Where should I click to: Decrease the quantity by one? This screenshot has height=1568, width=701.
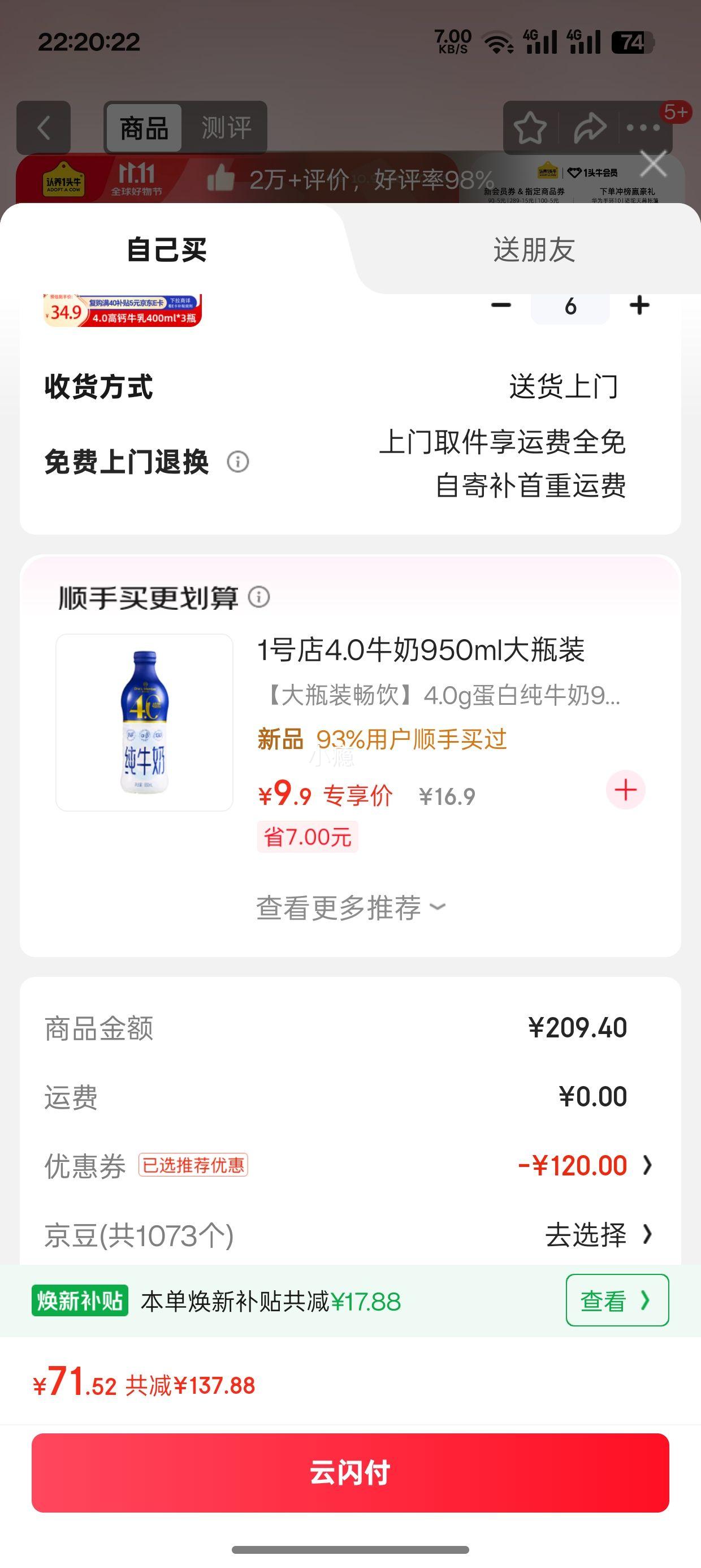pyautogui.click(x=501, y=305)
